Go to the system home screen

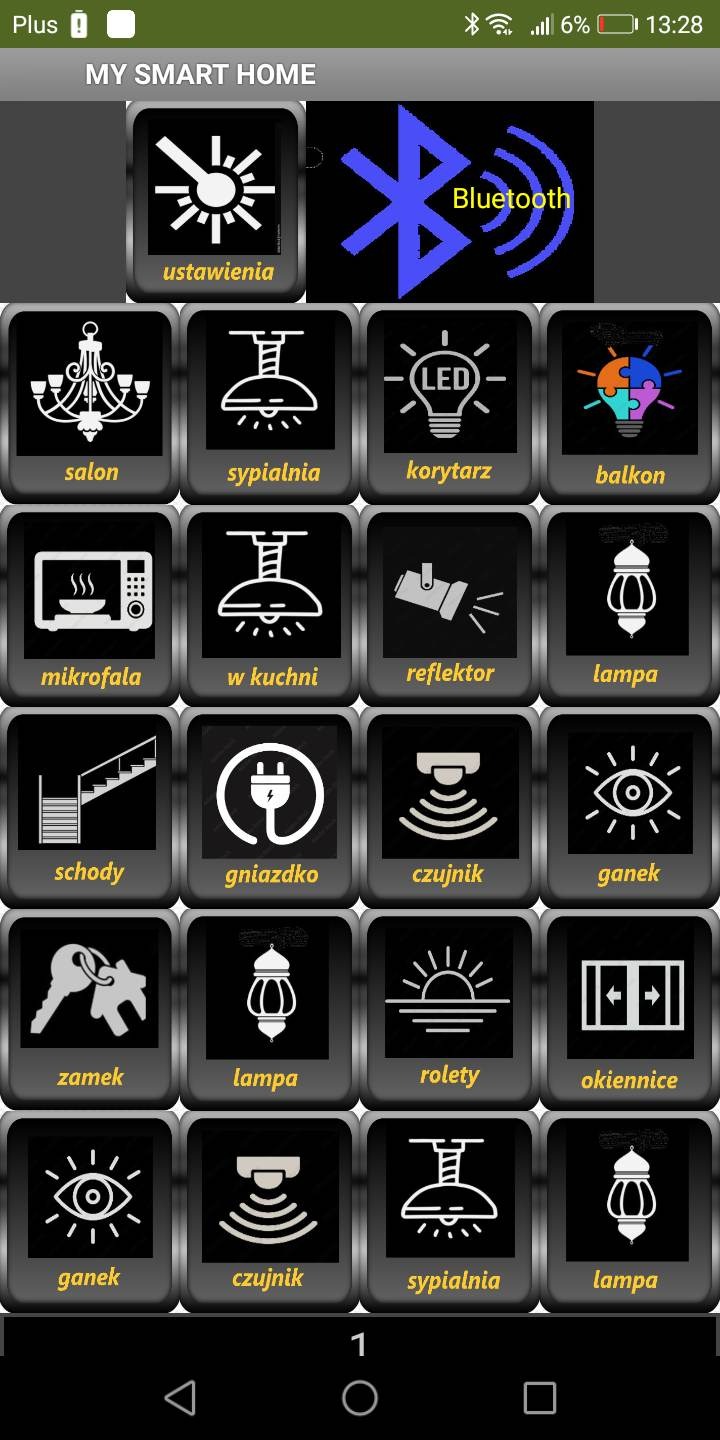pyautogui.click(x=360, y=1397)
